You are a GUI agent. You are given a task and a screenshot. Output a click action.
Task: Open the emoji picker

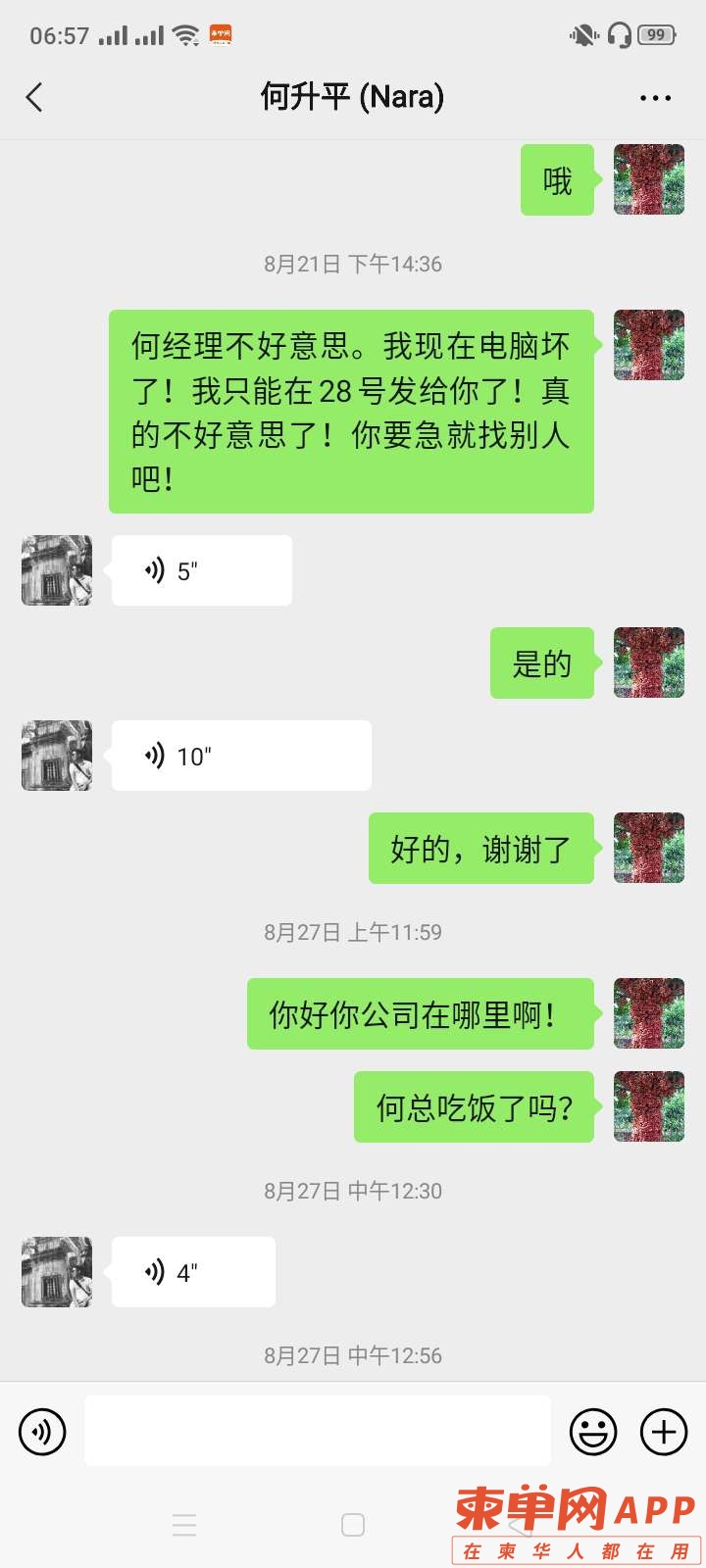pos(593,1432)
